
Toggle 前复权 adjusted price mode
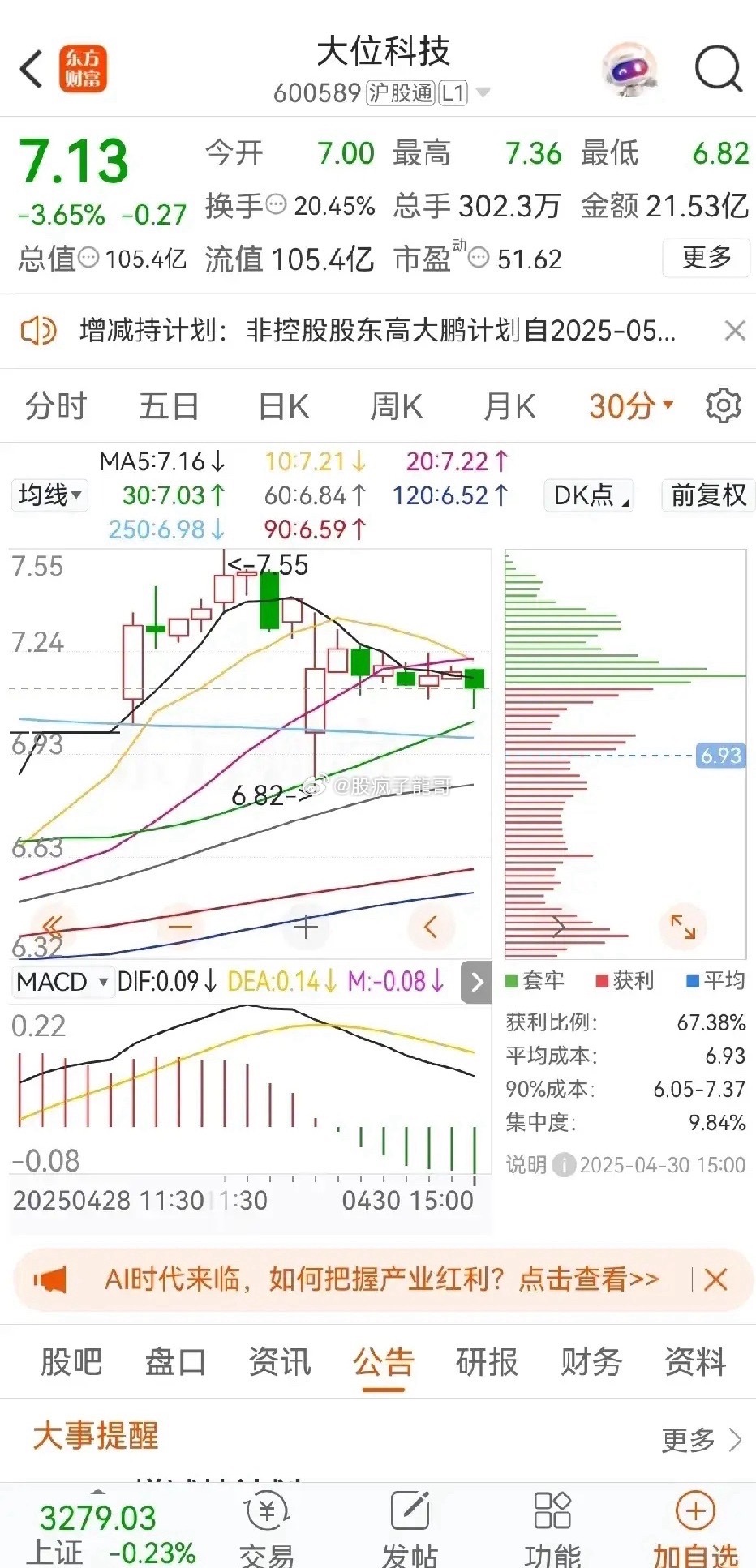706,495
